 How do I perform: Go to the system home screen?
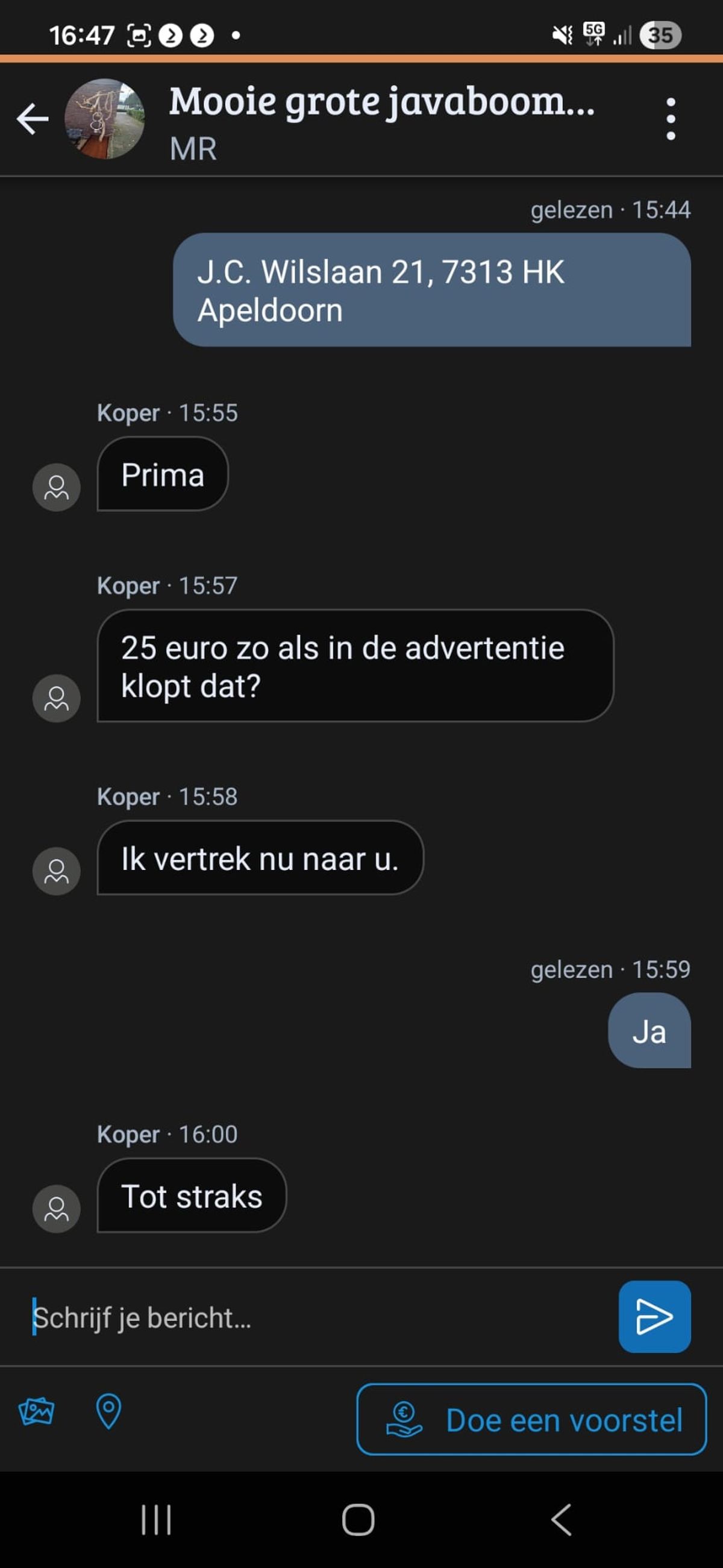coord(358,1520)
